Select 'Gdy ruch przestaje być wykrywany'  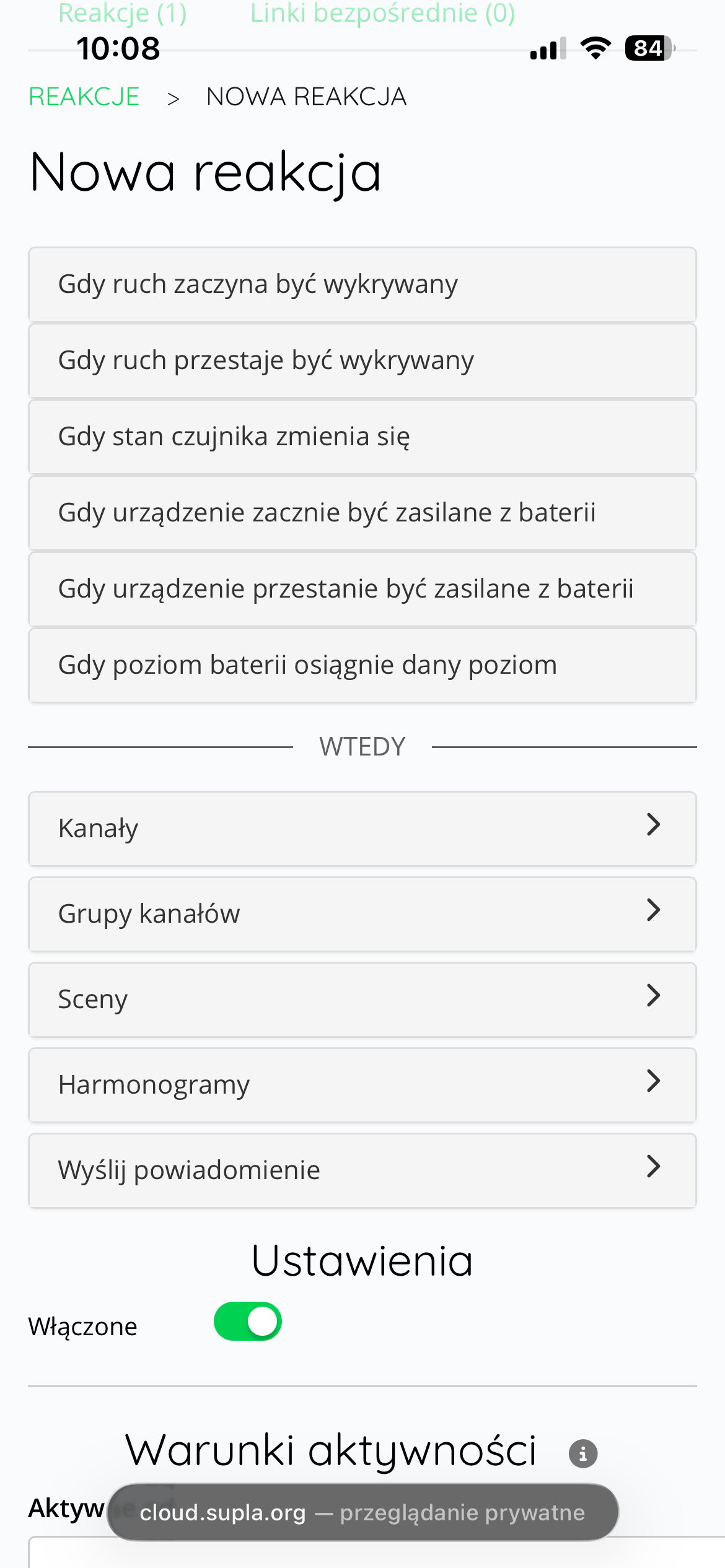pos(362,361)
